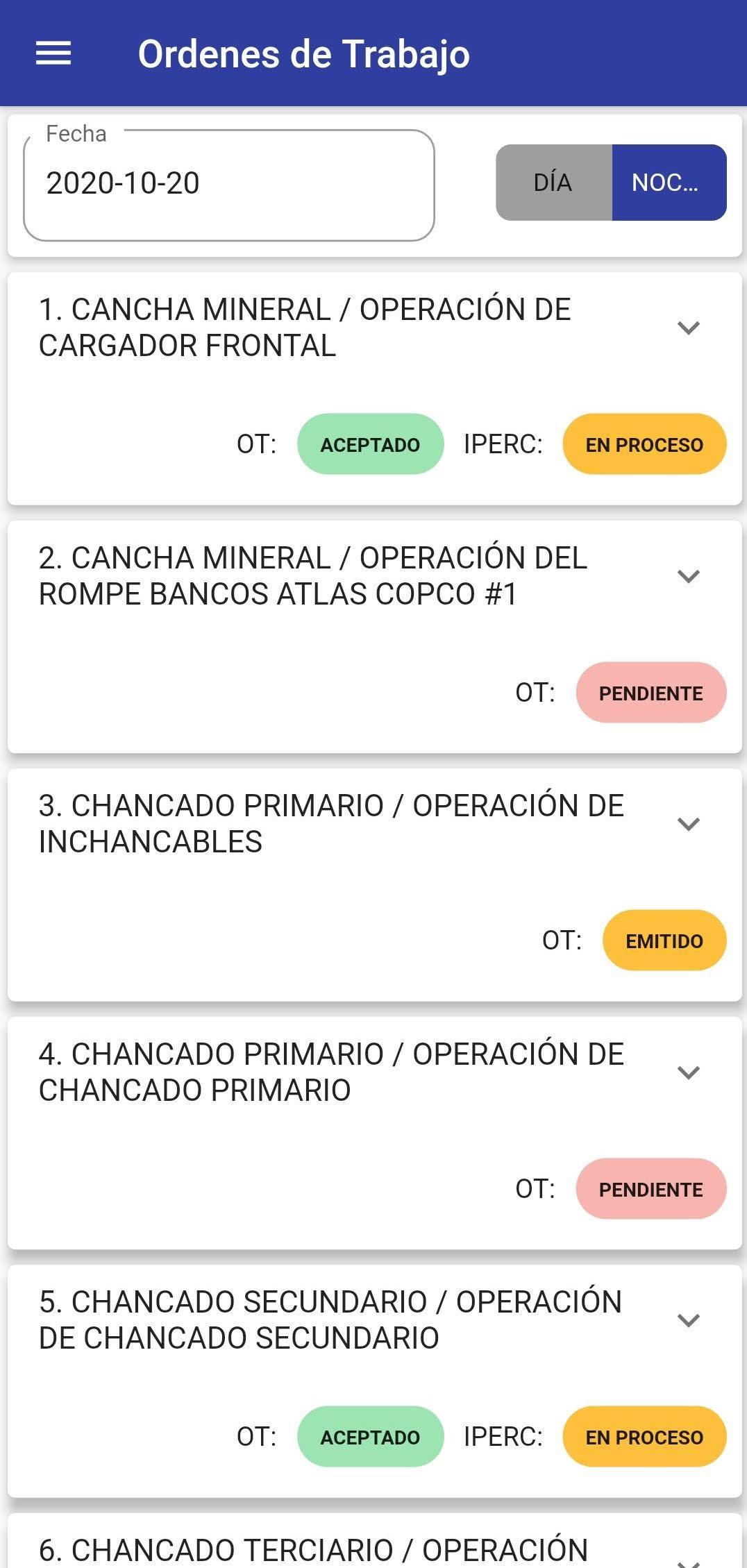747x1568 pixels.
Task: Tap the EMITIDO chip on order 3
Action: 664,941
